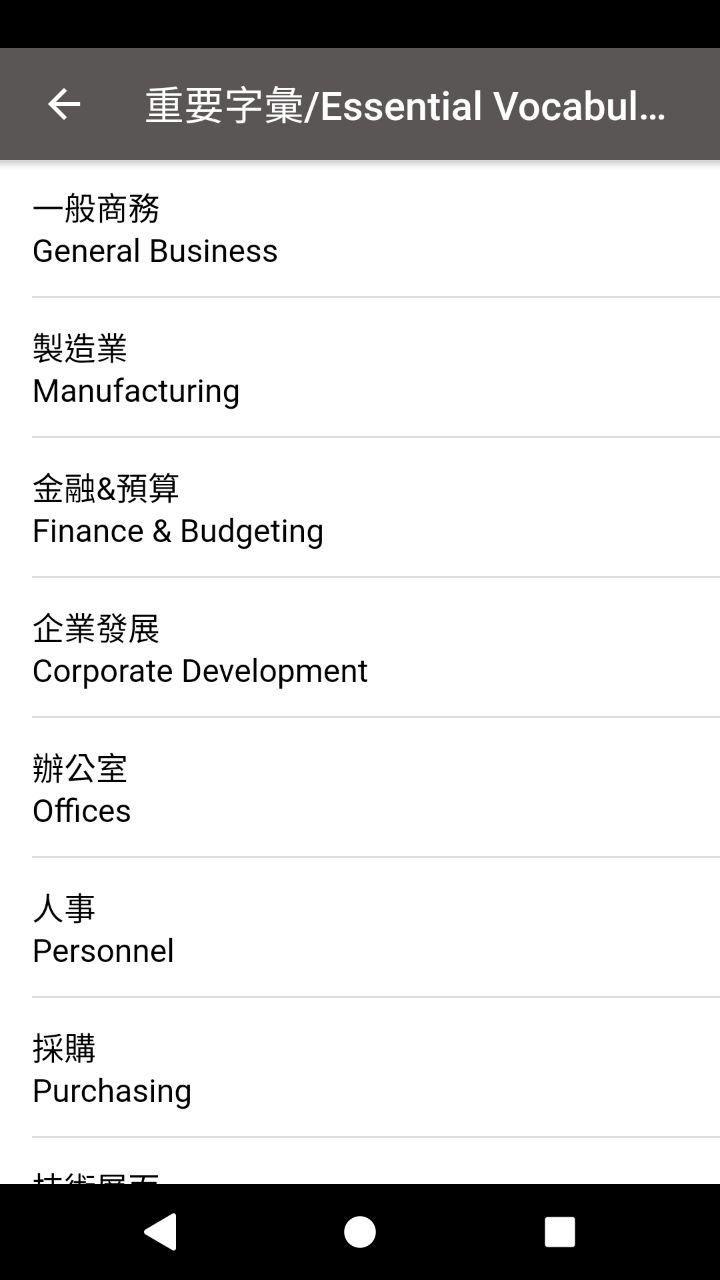Open the Manufacturing category
The width and height of the screenshot is (720, 1280).
click(x=360, y=368)
